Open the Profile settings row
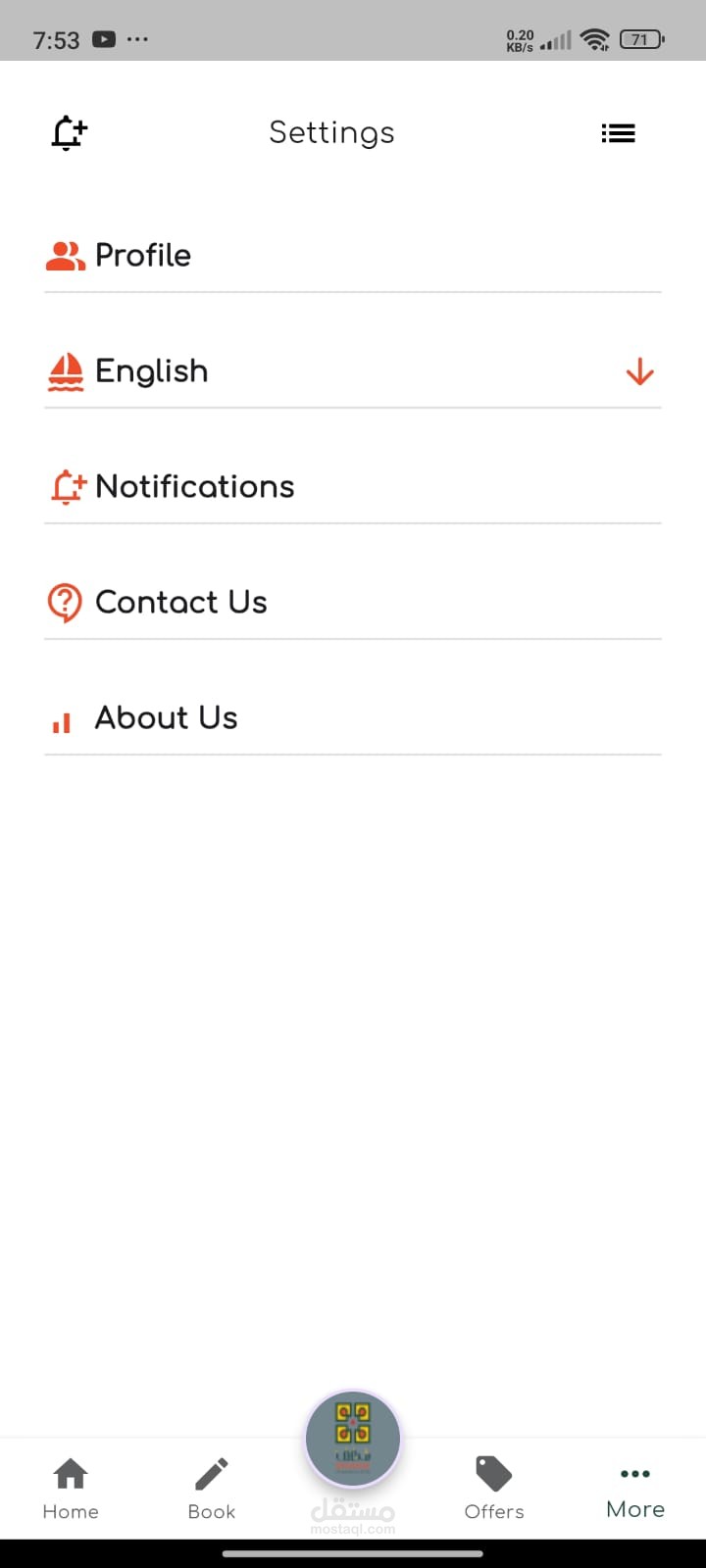 143,256
